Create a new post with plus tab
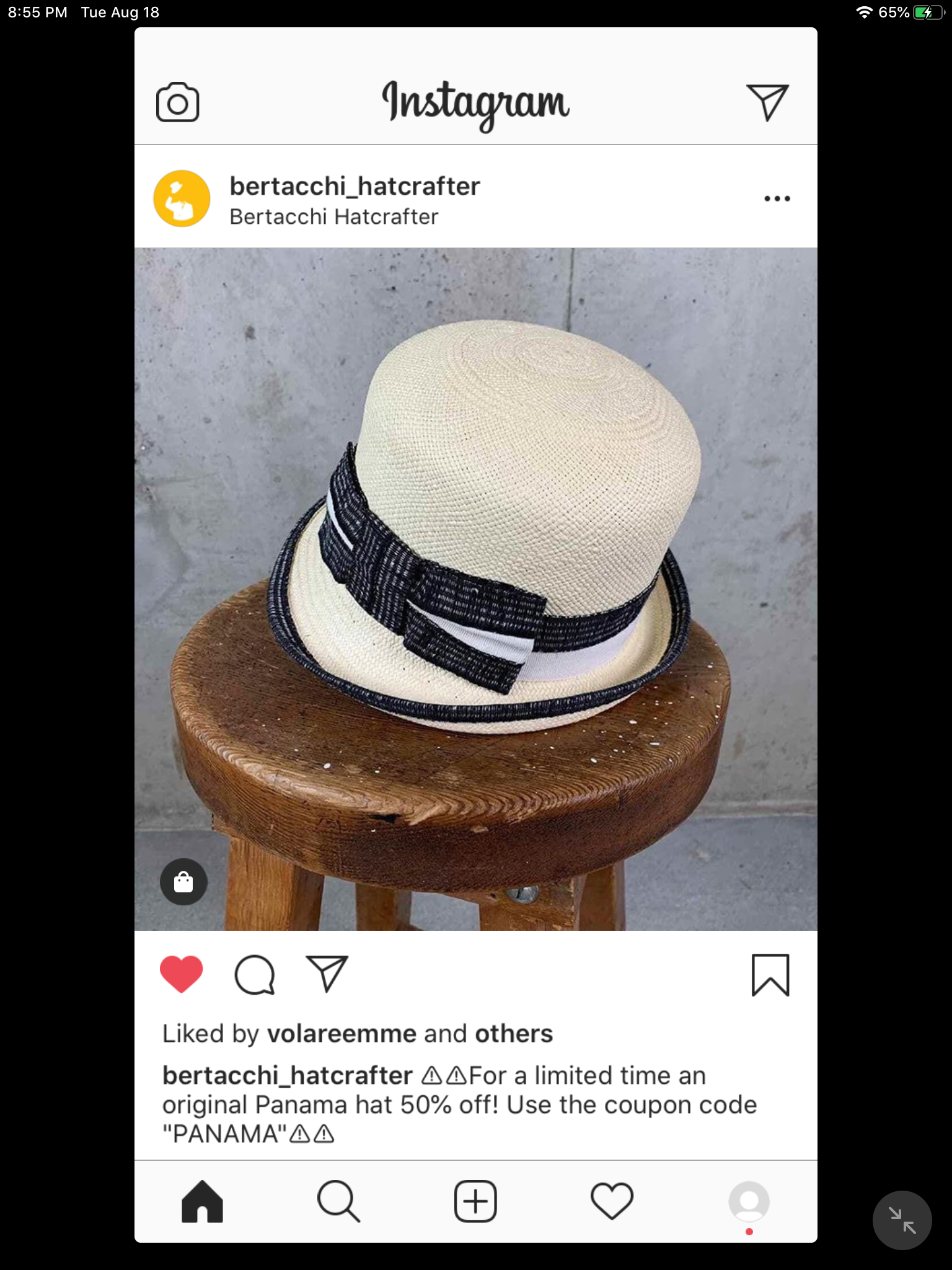Image resolution: width=952 pixels, height=1270 pixels. tap(475, 1201)
